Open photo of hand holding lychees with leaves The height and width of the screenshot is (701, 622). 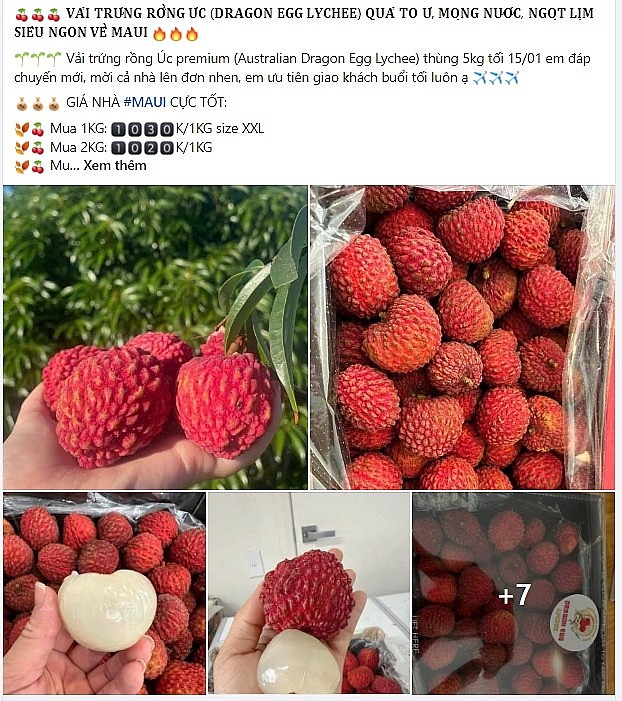[155, 337]
